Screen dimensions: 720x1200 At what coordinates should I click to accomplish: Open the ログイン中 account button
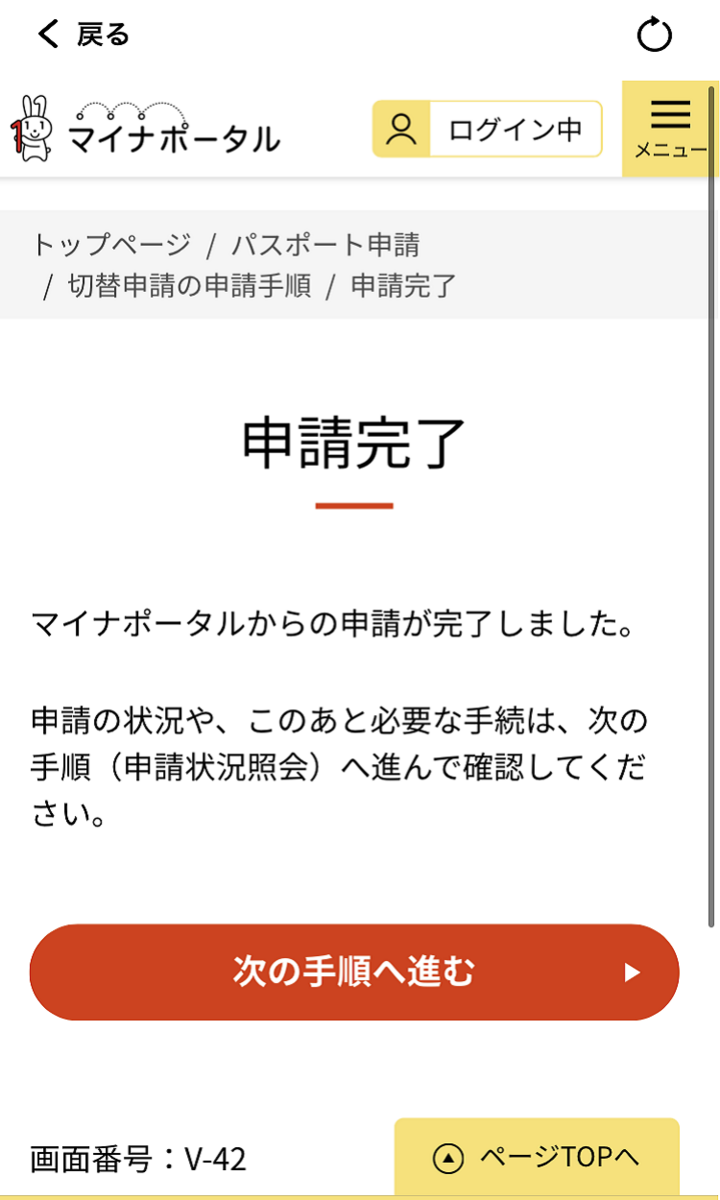point(487,129)
